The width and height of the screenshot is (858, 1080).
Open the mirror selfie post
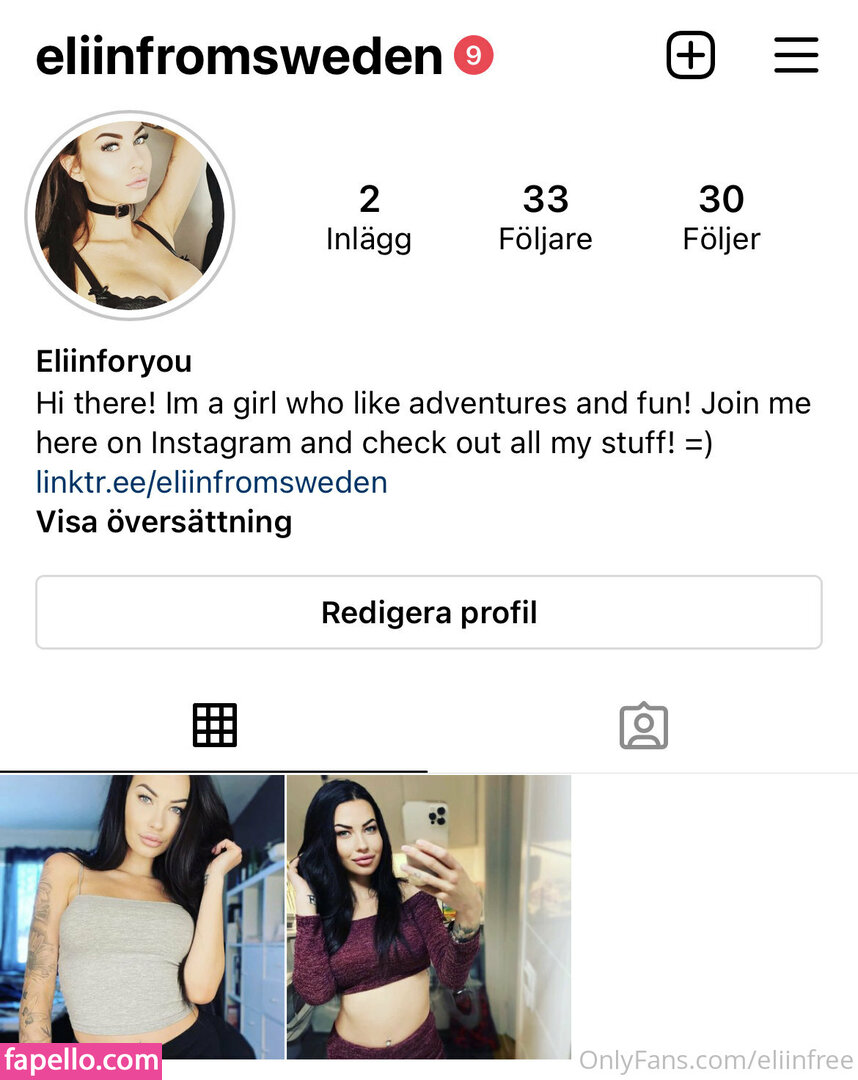click(429, 916)
